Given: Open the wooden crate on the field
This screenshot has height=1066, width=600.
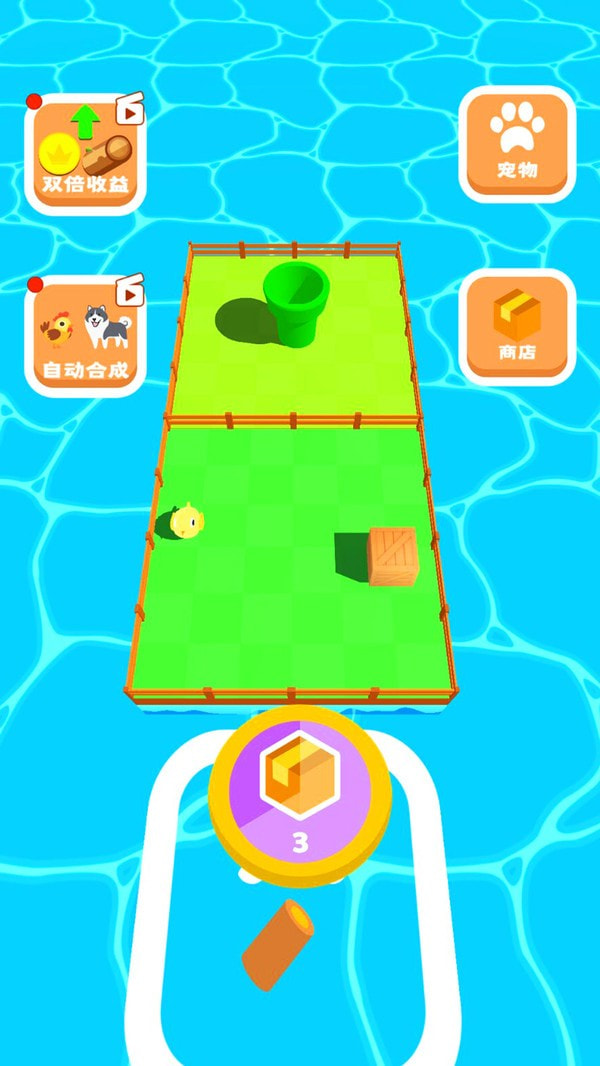Looking at the screenshot, I should pos(392,555).
